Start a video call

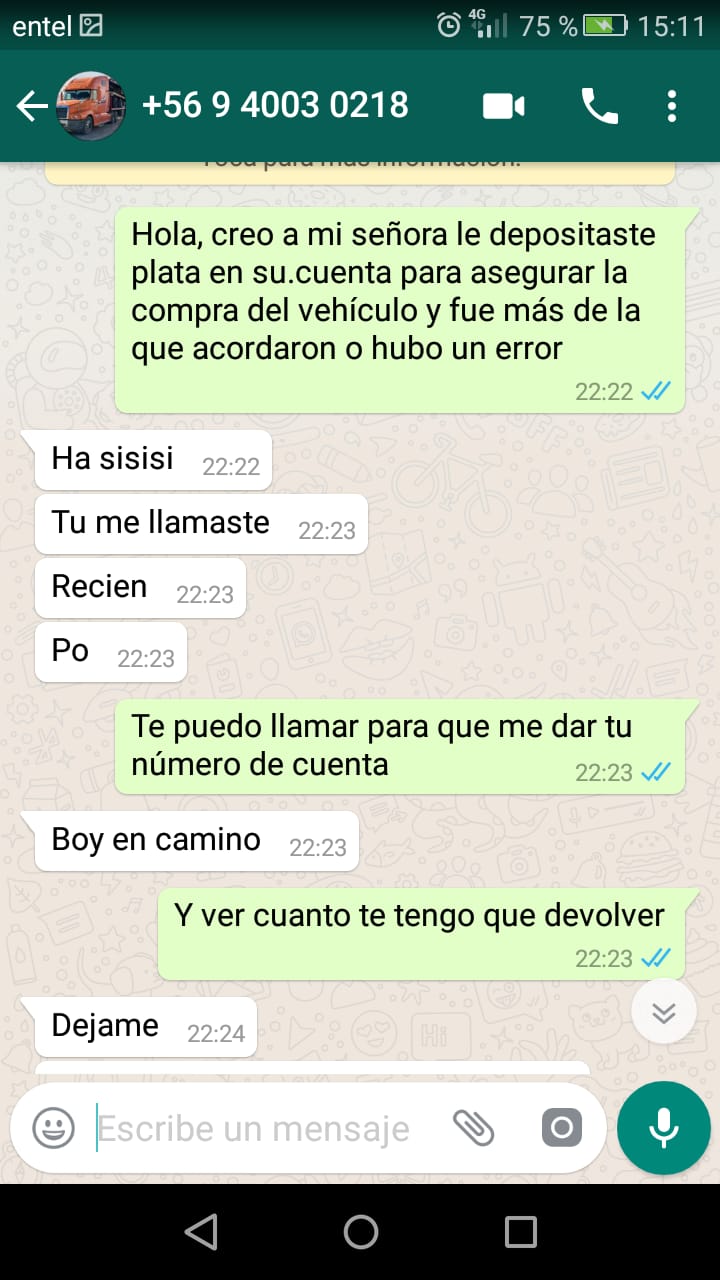(x=504, y=106)
